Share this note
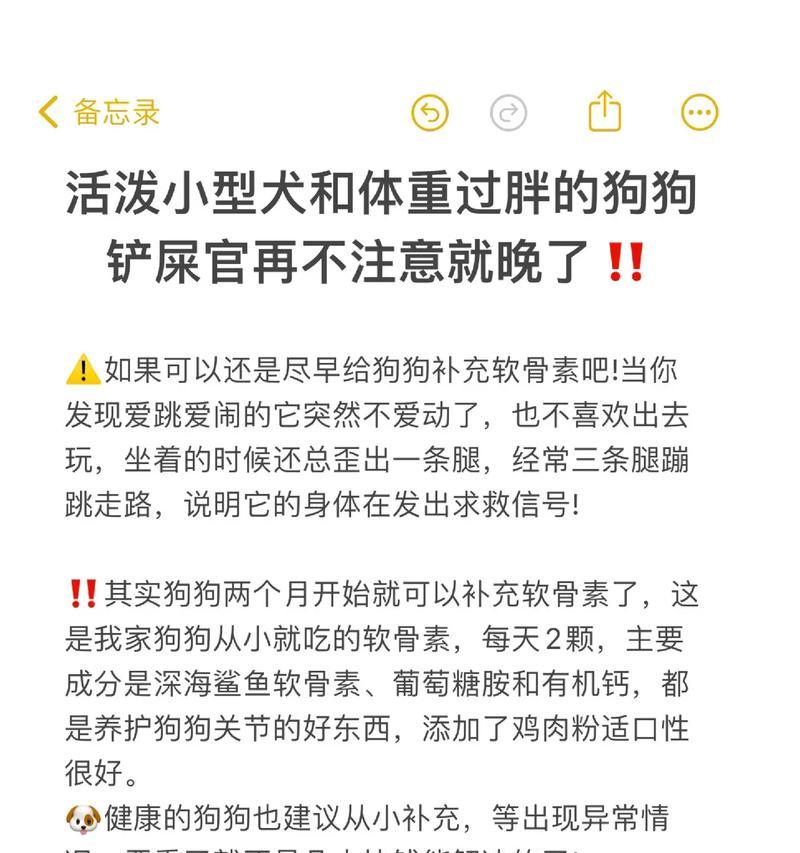Image resolution: width=800 pixels, height=853 pixels. (604, 111)
